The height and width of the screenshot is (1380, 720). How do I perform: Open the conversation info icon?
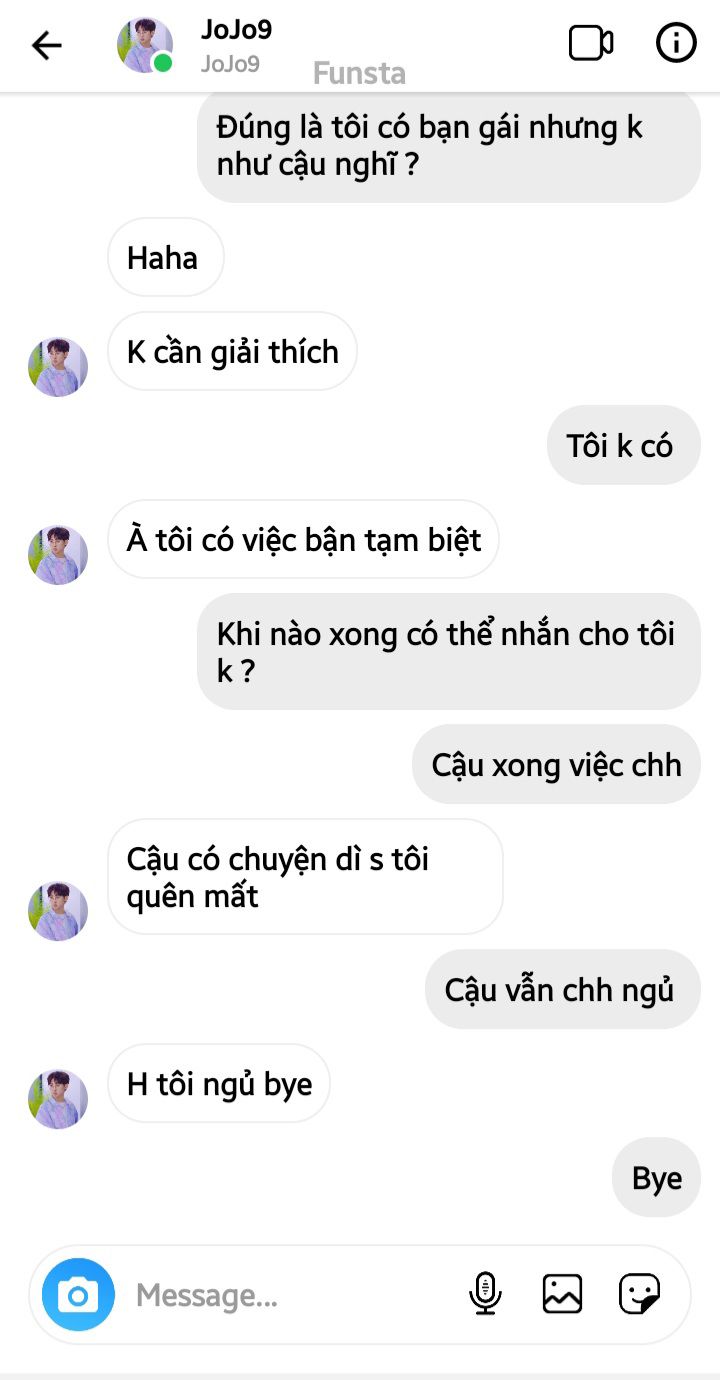pyautogui.click(x=676, y=43)
